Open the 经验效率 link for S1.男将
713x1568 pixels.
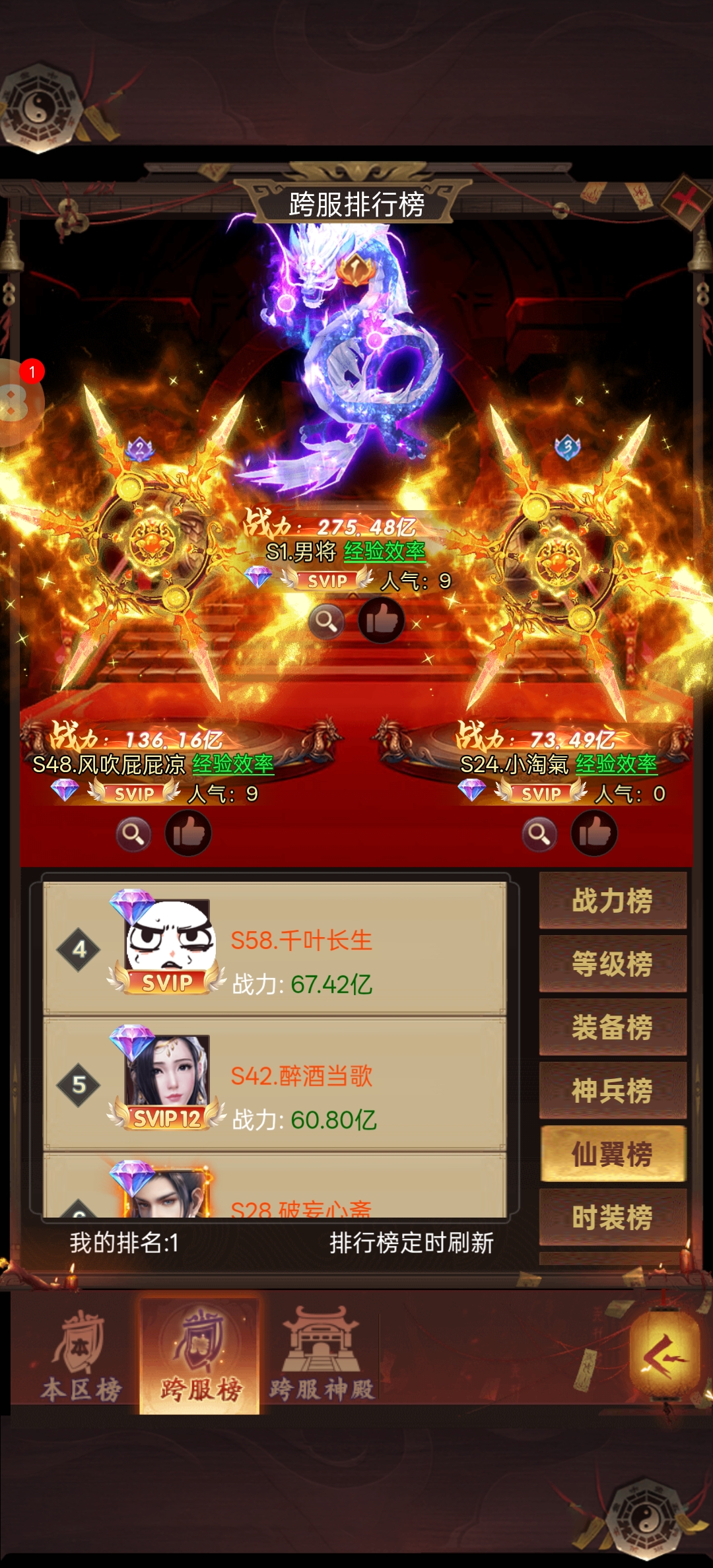pos(384,551)
